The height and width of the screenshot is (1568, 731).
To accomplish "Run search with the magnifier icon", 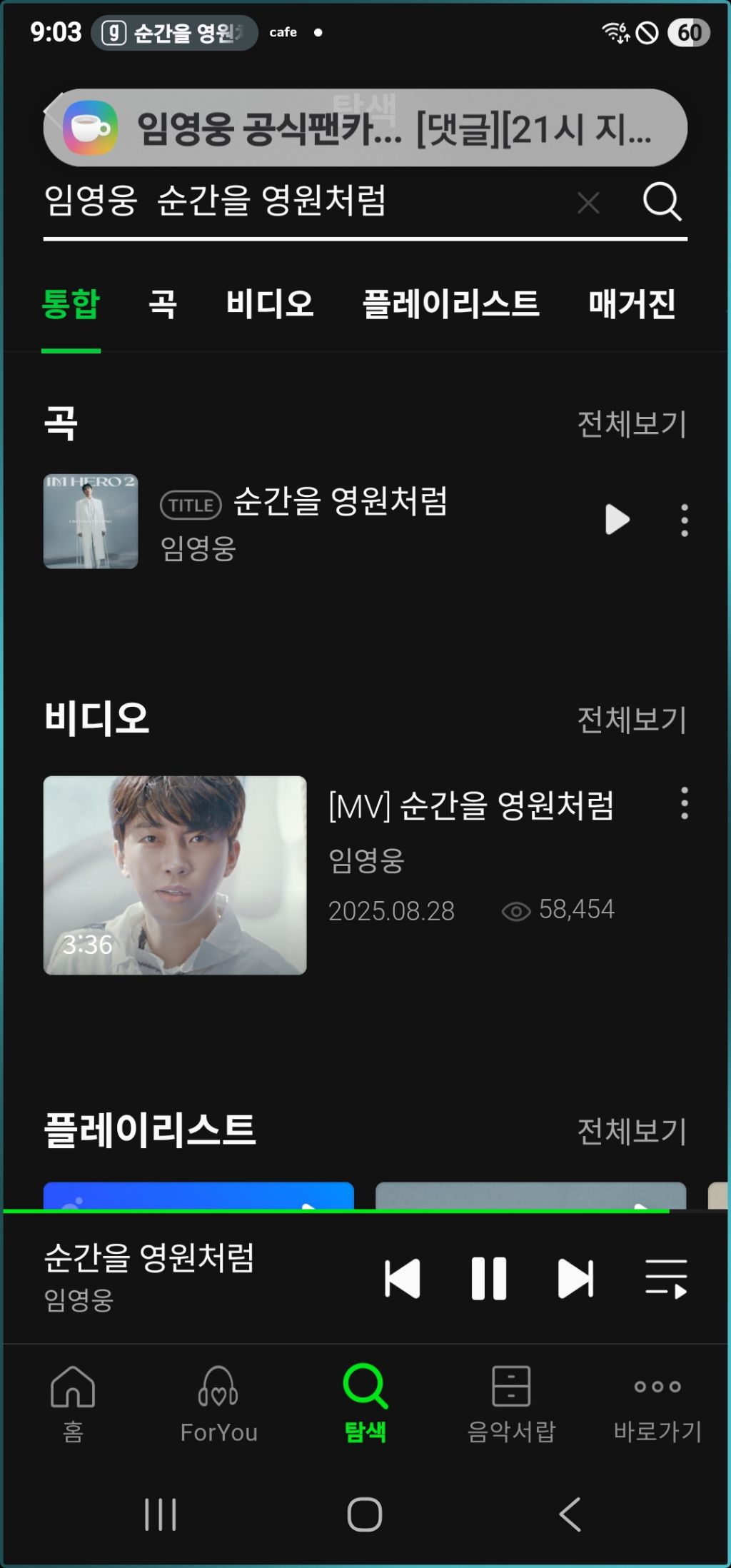I will tap(662, 202).
